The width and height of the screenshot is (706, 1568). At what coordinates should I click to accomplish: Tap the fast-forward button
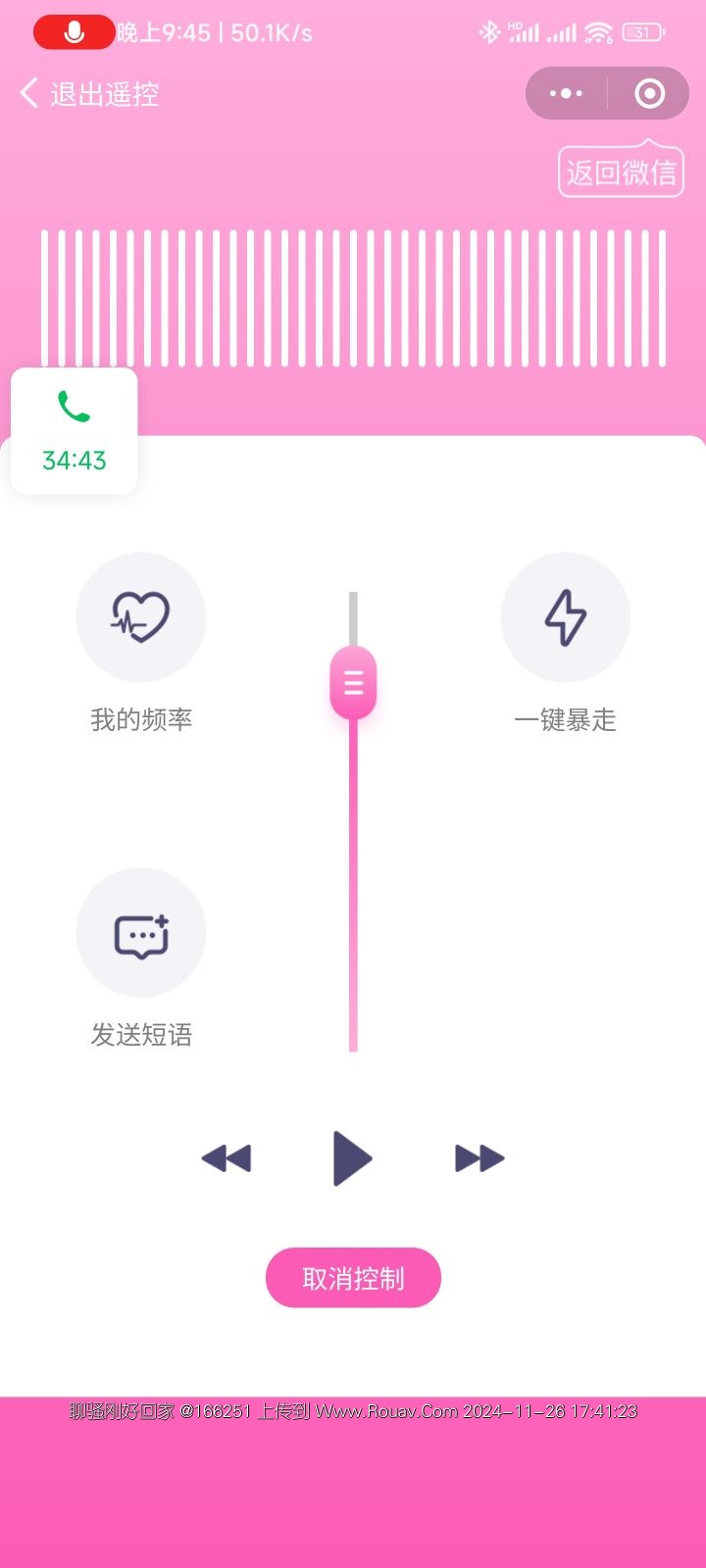click(479, 1158)
